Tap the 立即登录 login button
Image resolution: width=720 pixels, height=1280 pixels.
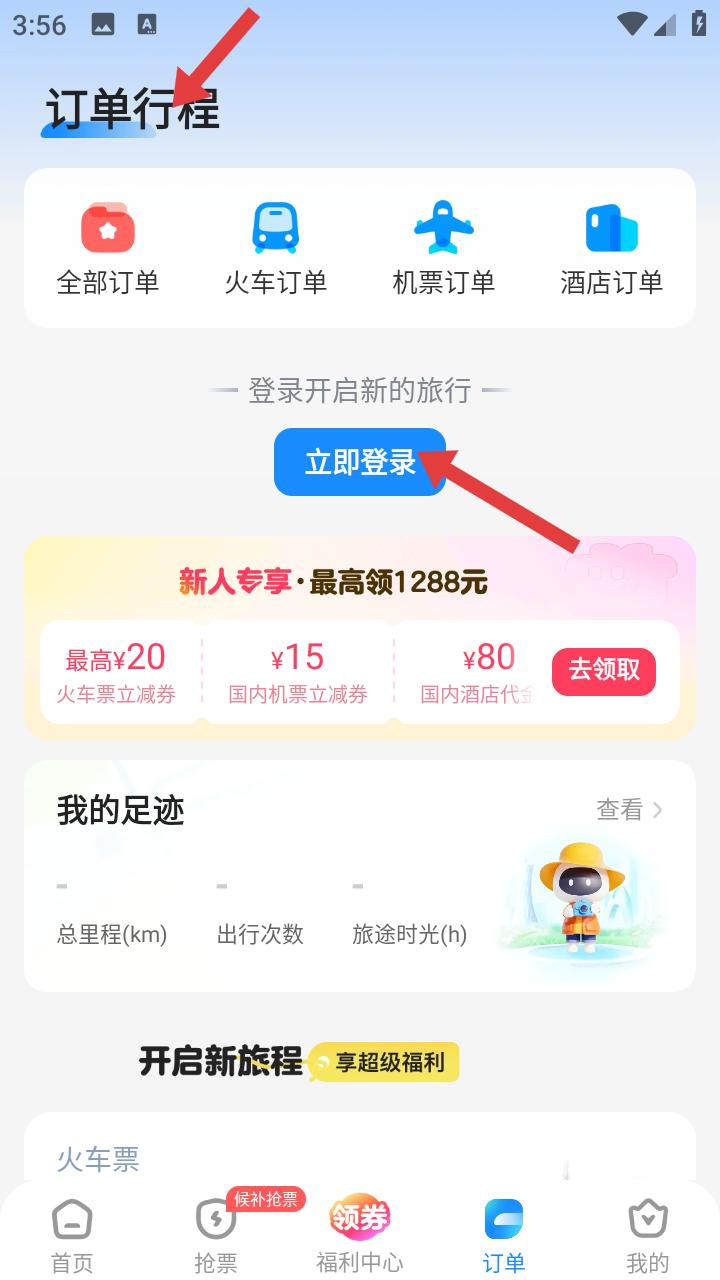tap(360, 462)
